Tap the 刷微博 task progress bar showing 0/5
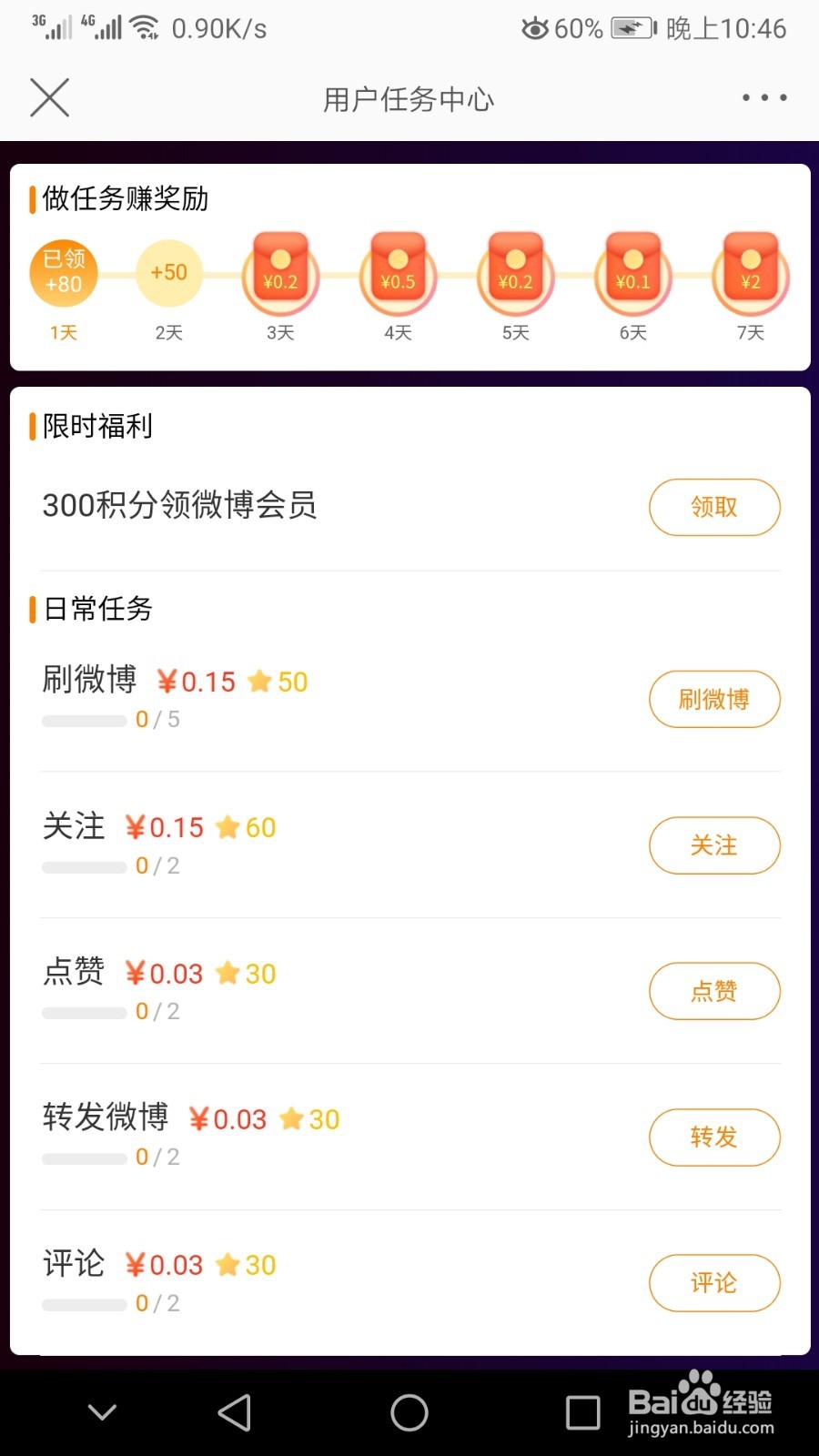This screenshot has width=819, height=1456. [x=86, y=720]
